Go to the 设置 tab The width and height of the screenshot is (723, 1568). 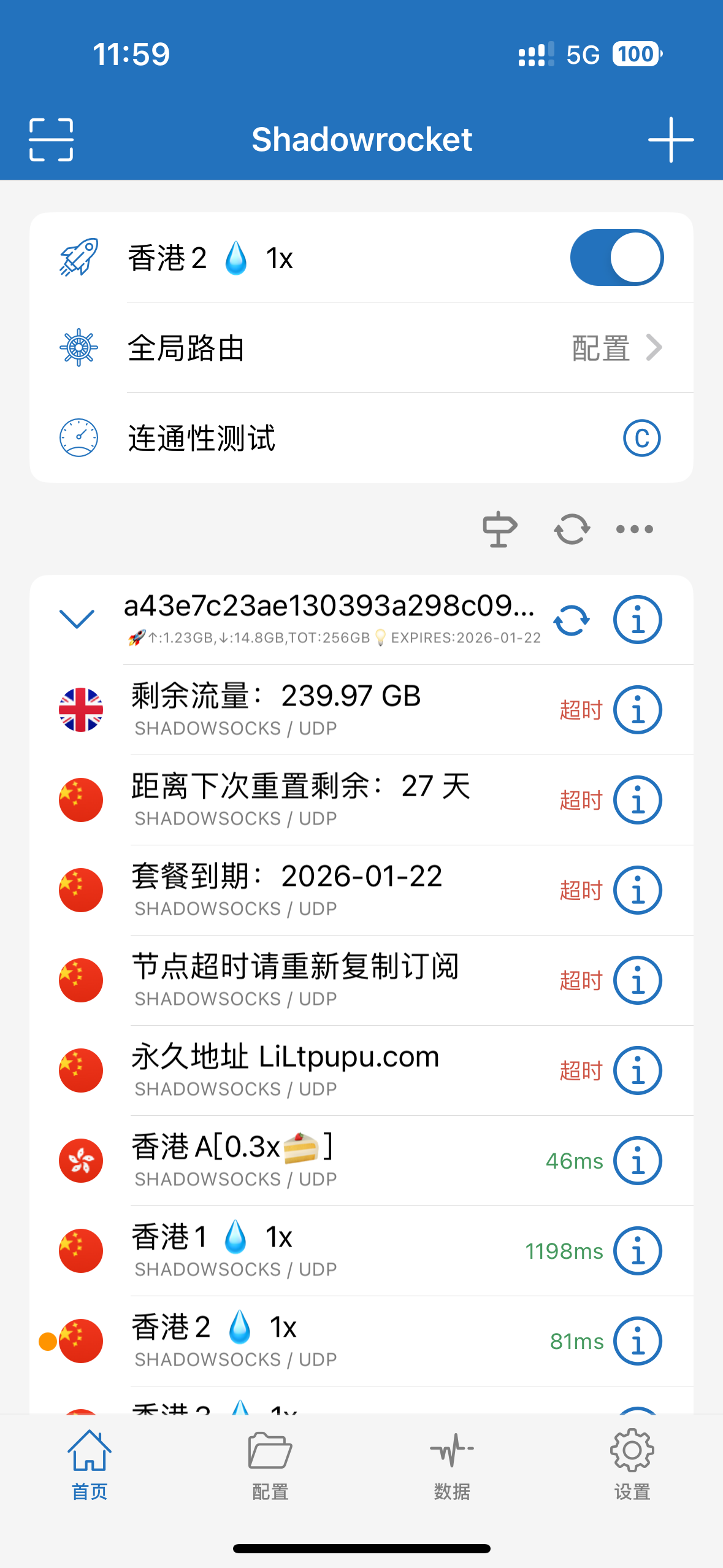[632, 1464]
